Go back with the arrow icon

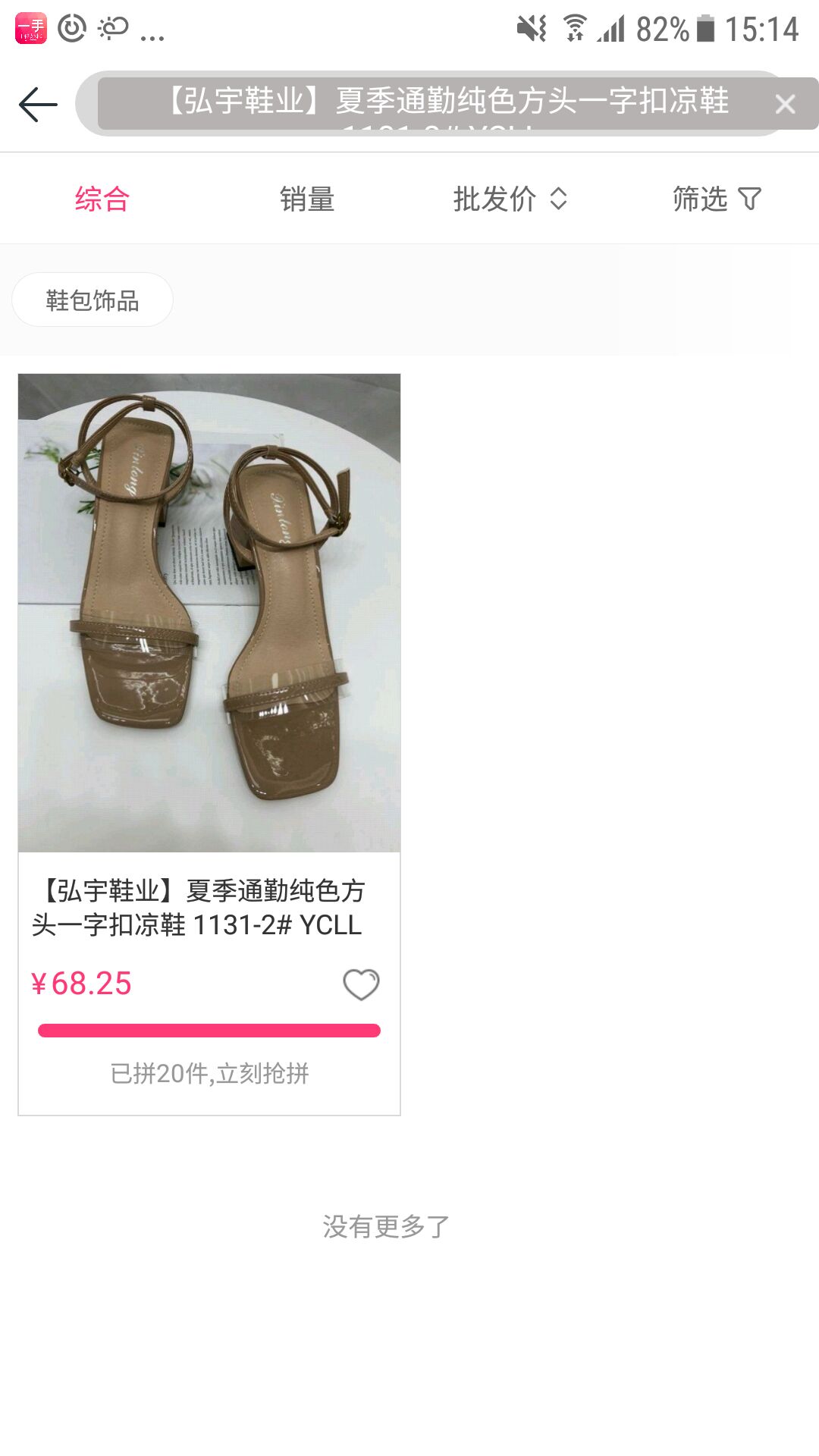pyautogui.click(x=38, y=105)
